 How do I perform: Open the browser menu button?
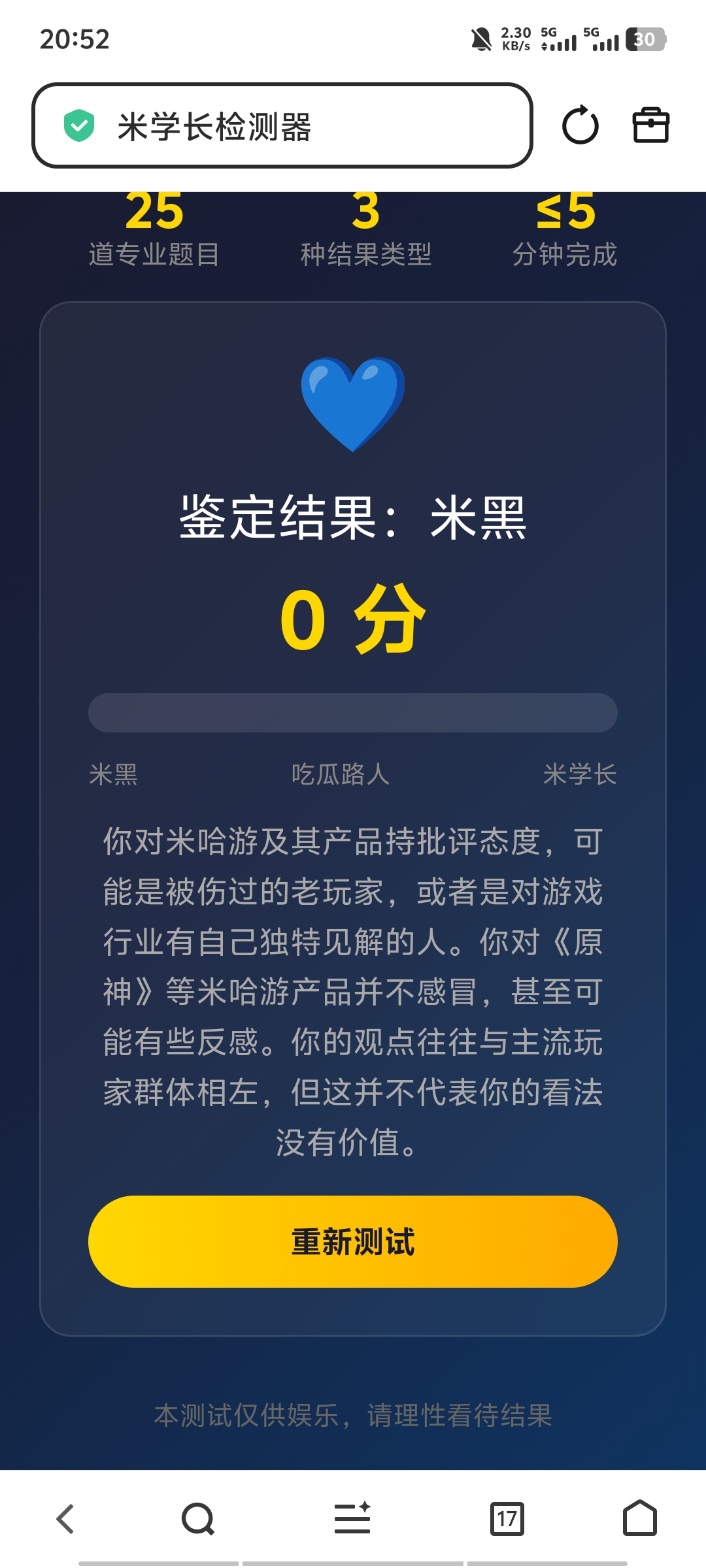352,1518
